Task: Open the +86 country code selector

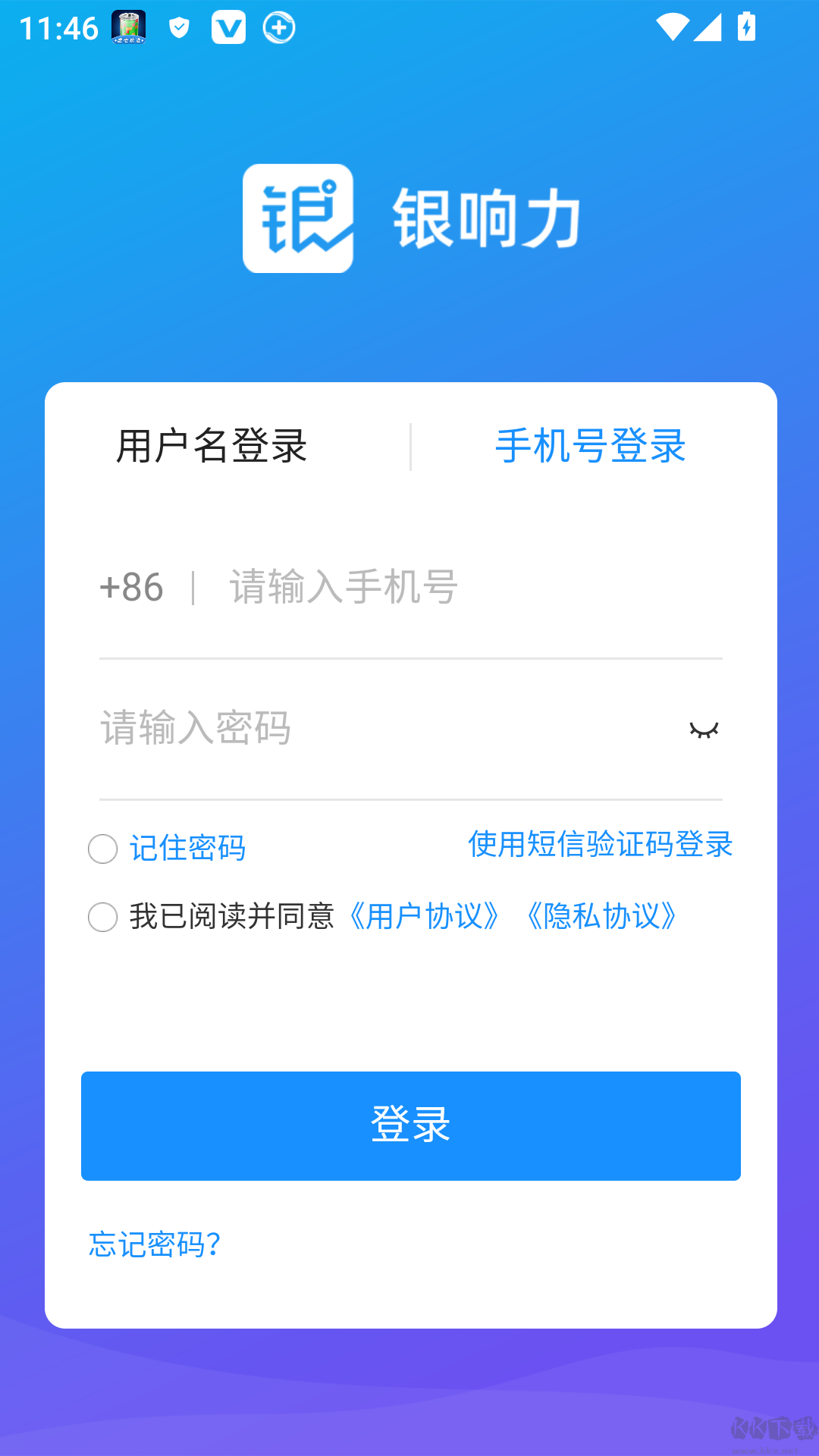Action: click(132, 588)
